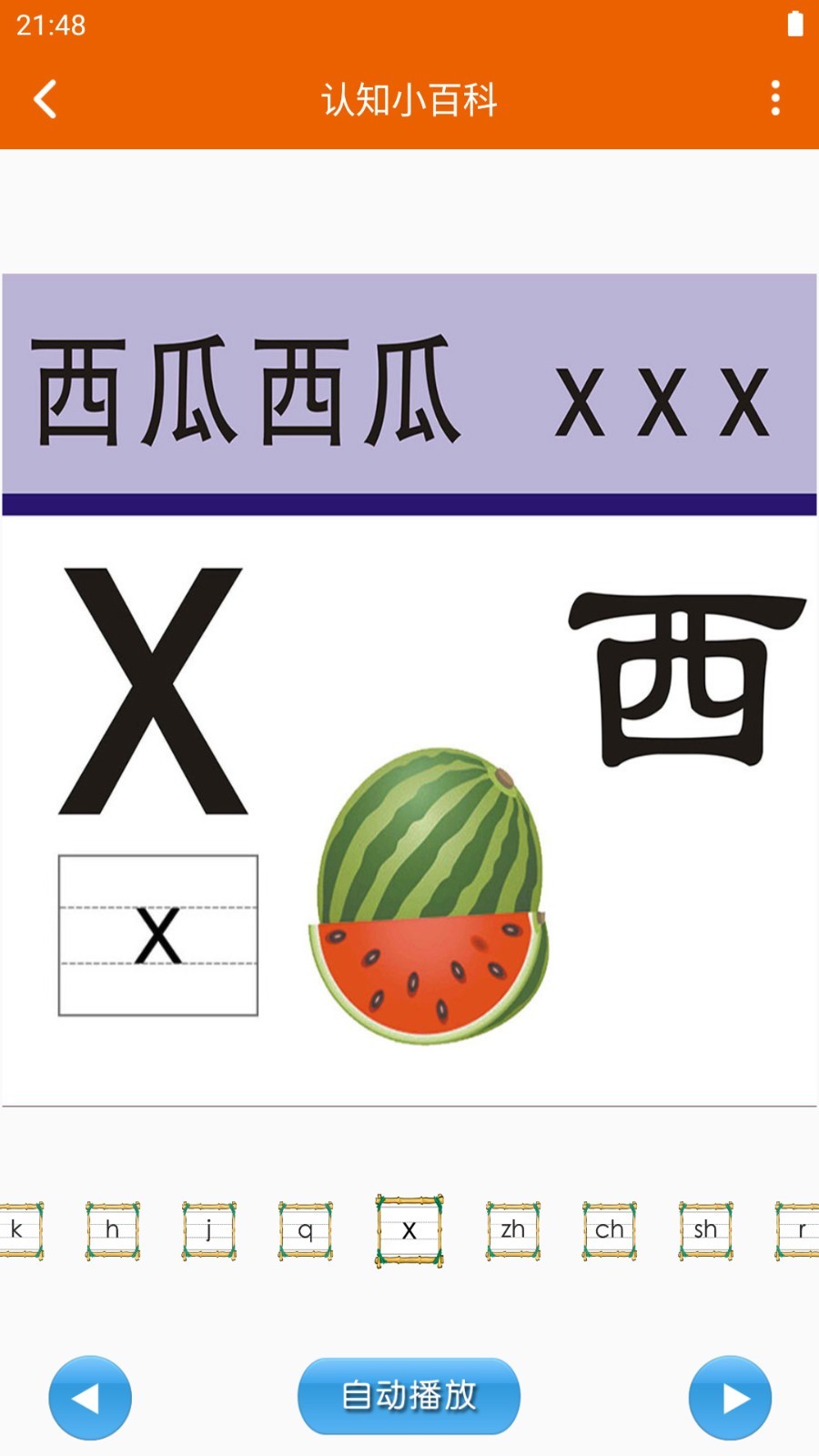Choose the zh pinyin tile
The image size is (819, 1456).
[513, 1230]
